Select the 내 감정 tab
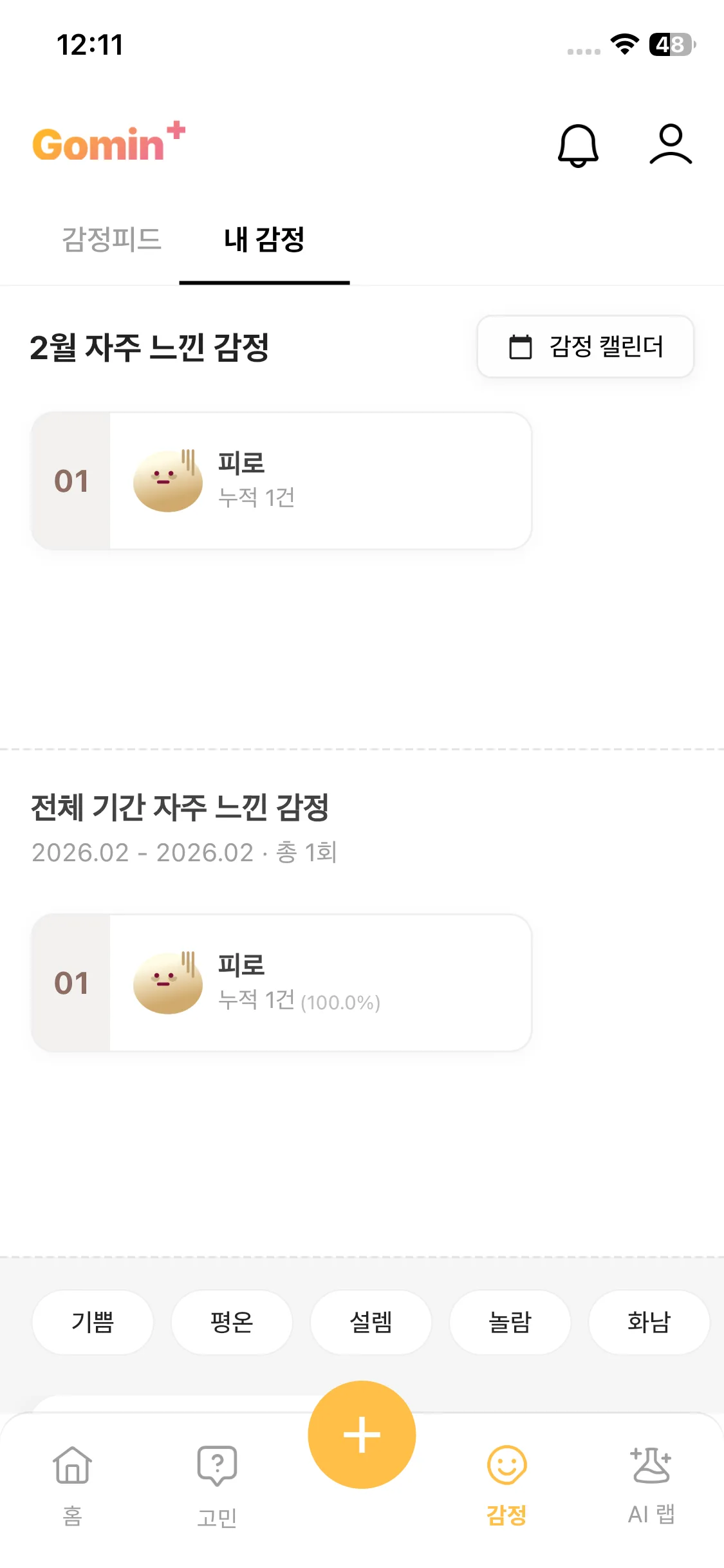Viewport: 724px width, 1568px height. click(264, 239)
